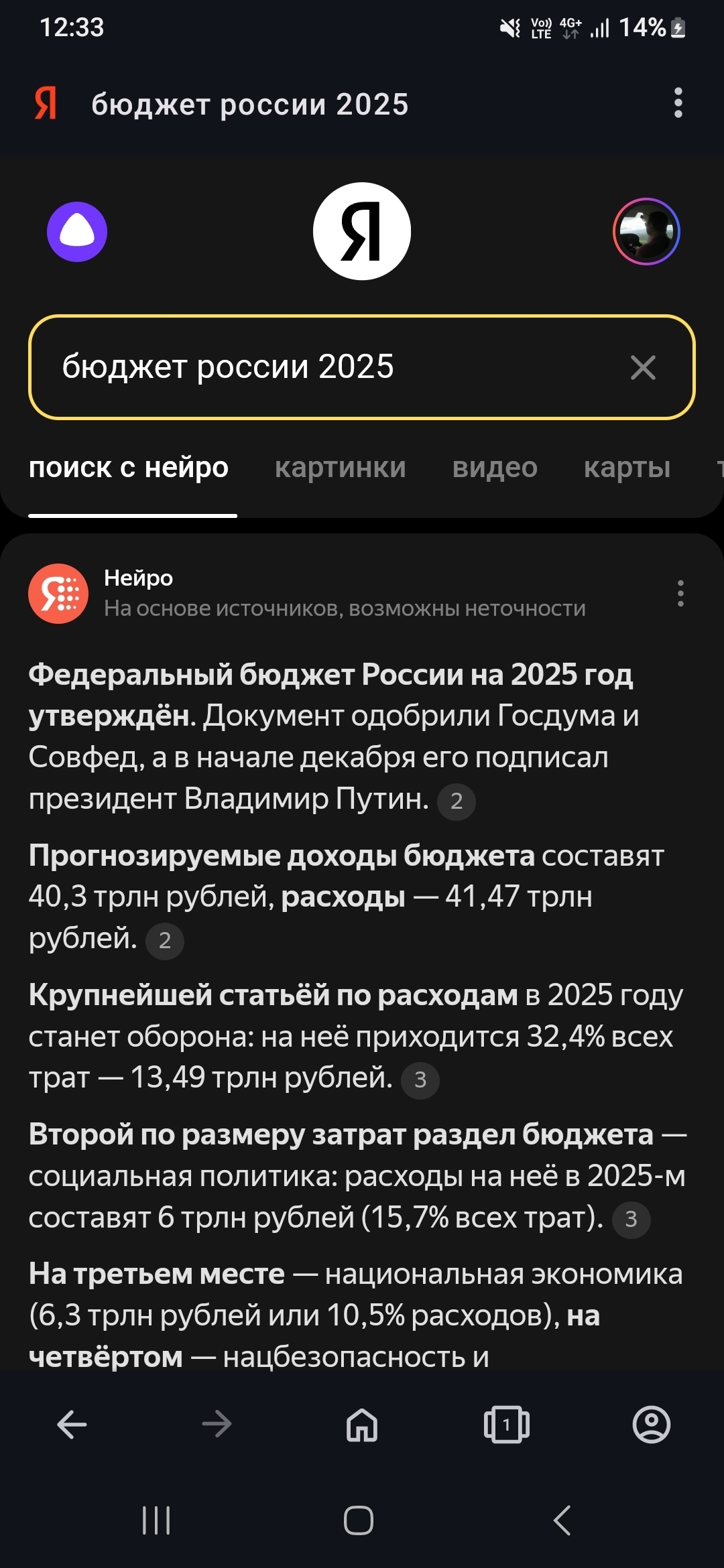The image size is (724, 1568).
Task: Edit the search query field
Action: (x=335, y=367)
